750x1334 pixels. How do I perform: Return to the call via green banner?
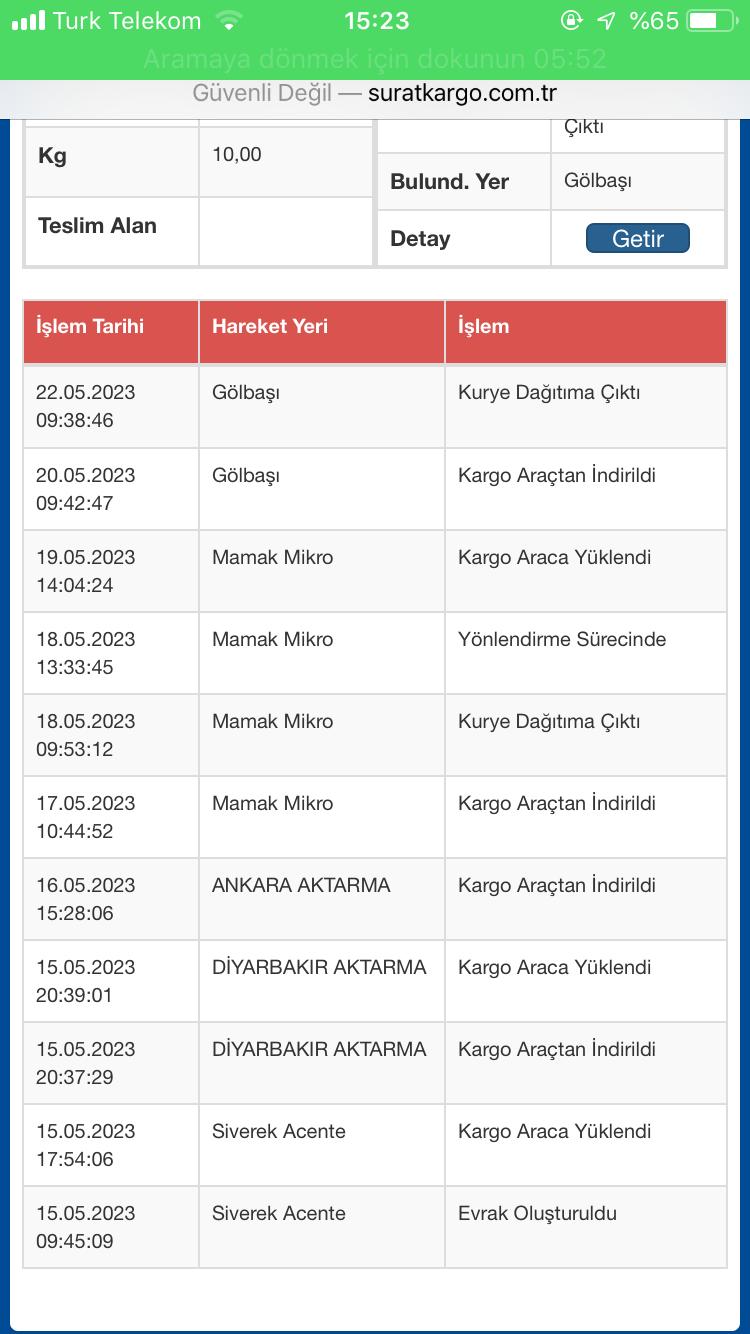pos(375,58)
